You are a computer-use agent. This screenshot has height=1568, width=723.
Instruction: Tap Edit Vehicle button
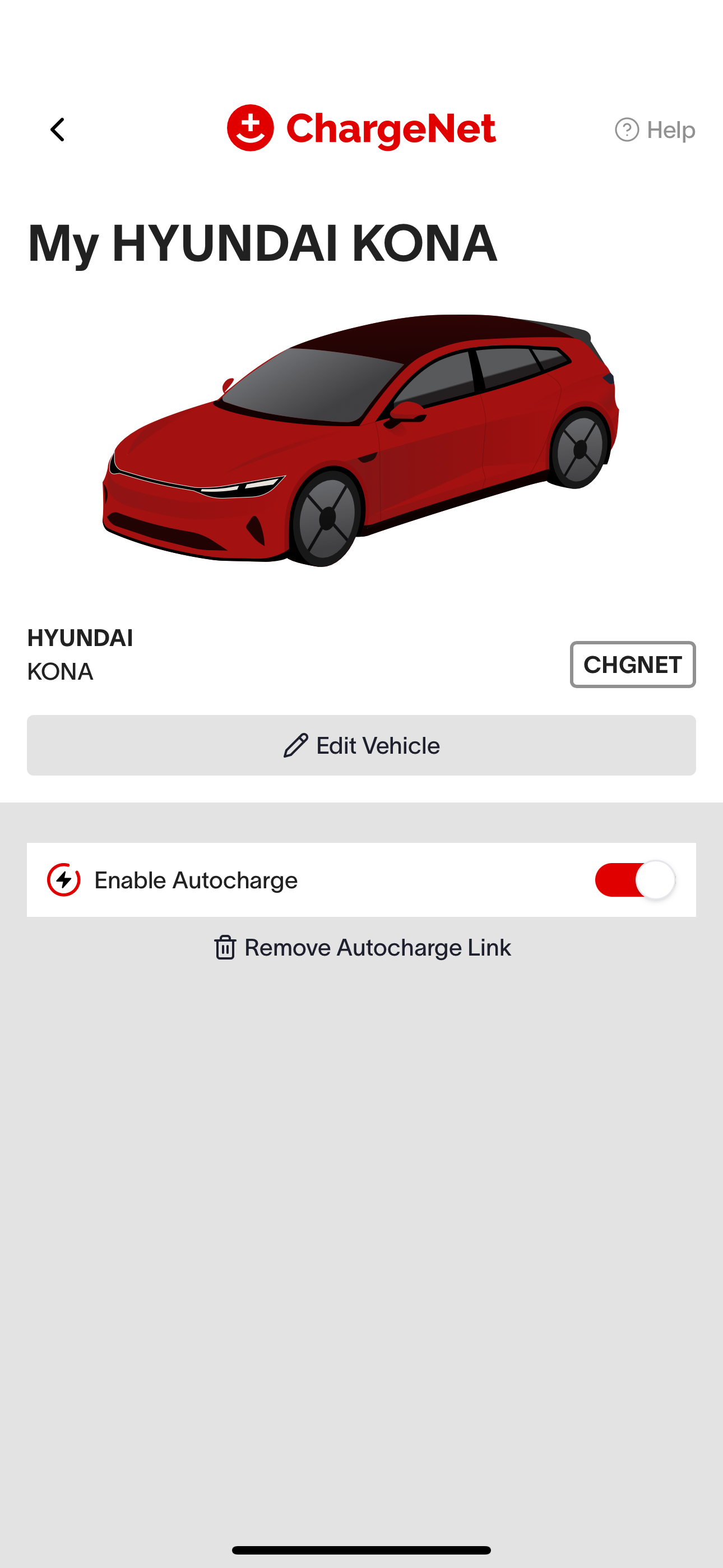(x=361, y=745)
